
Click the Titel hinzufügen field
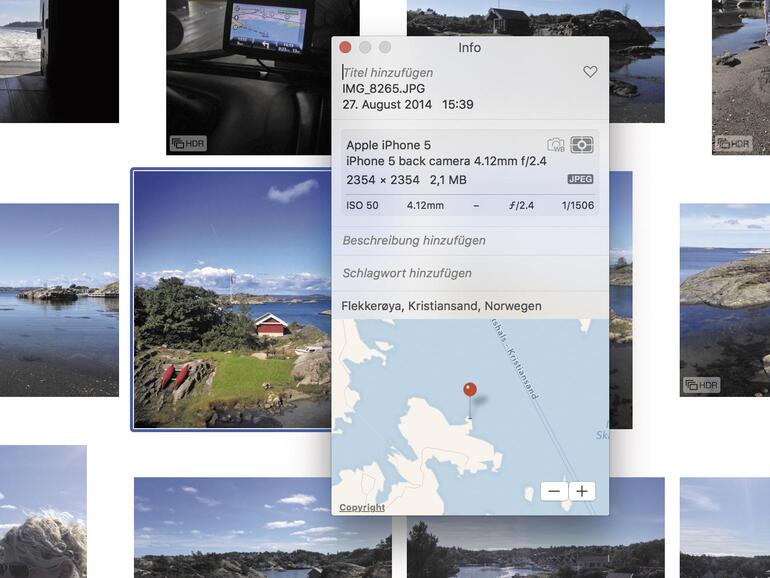420,72
